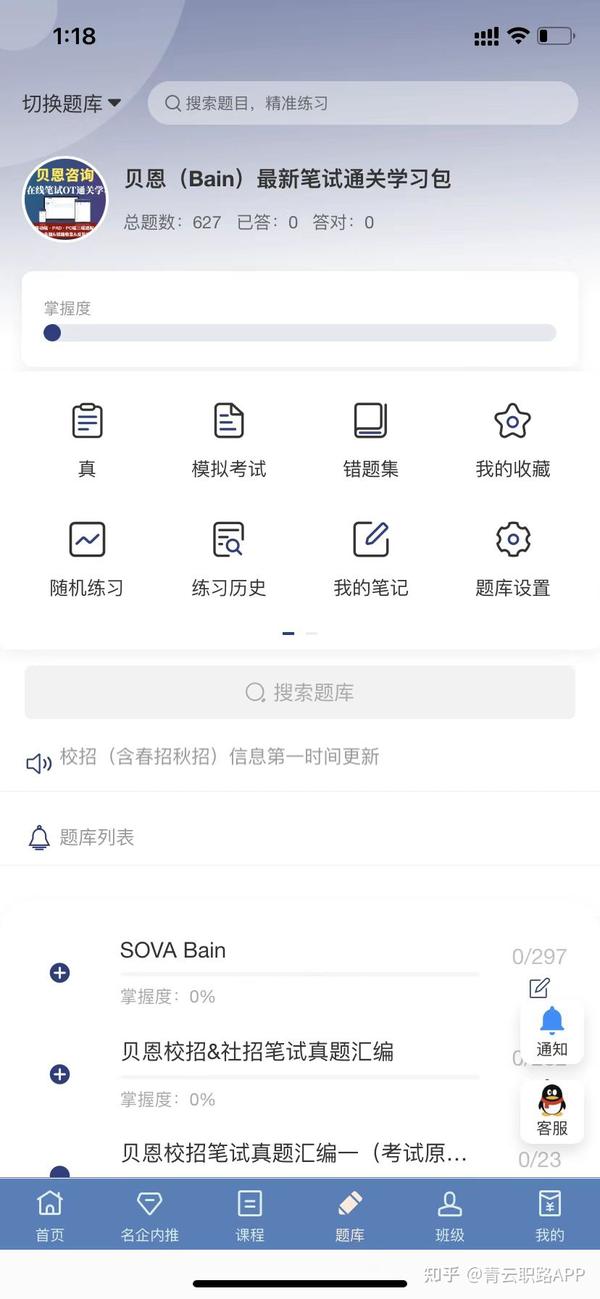Open 题库设置
Screen dimensions: 600x1299
(x=513, y=559)
